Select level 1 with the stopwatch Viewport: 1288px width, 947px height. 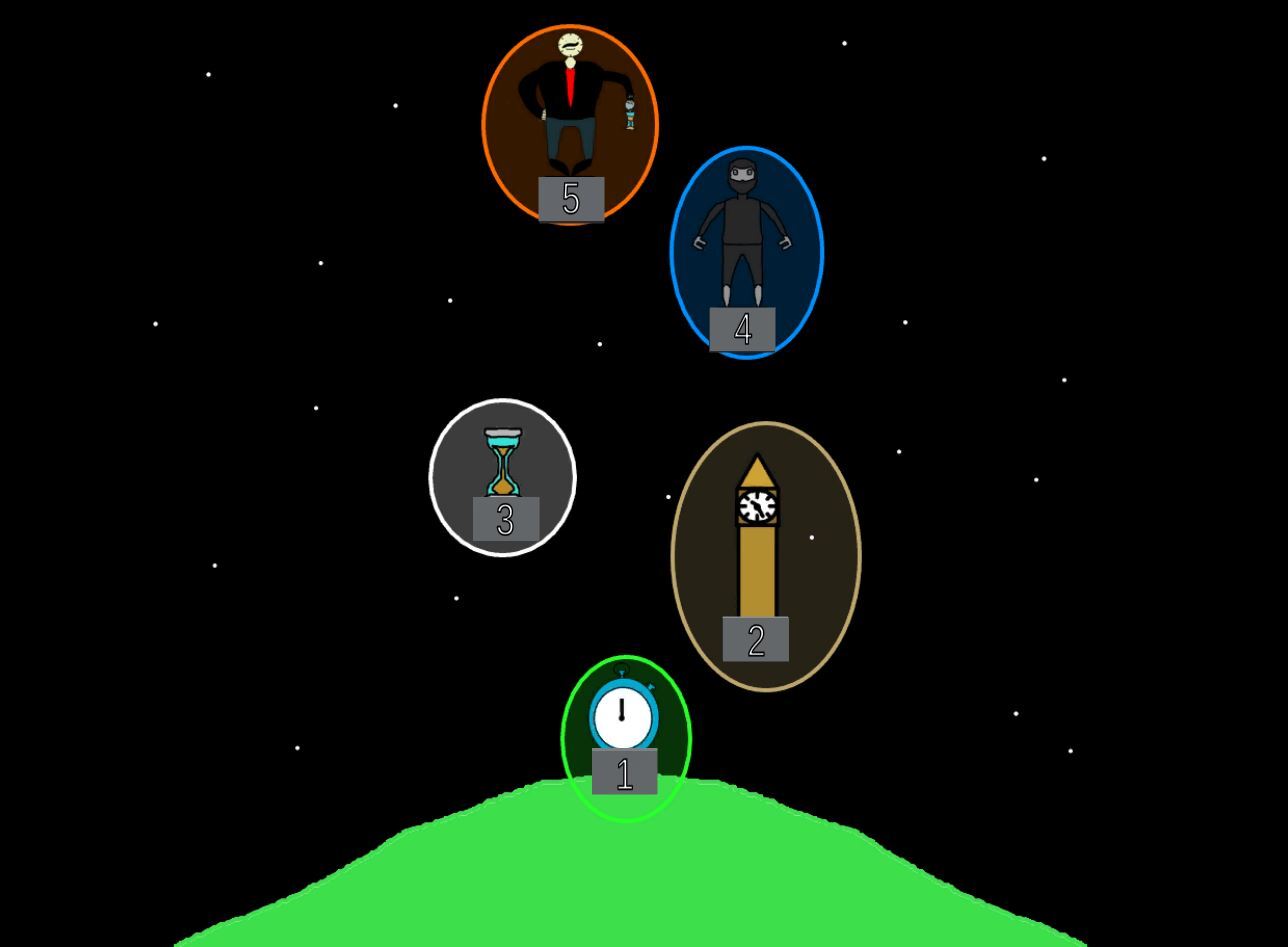pyautogui.click(x=625, y=738)
